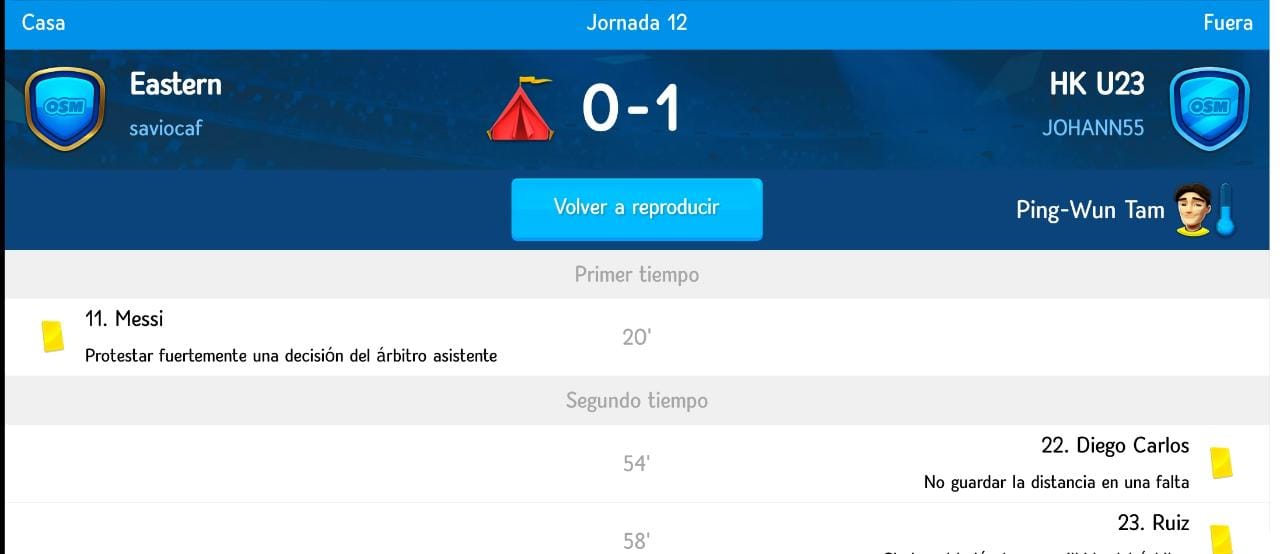This screenshot has width=1280, height=554.
Task: Open manager JOHANN55's profile
Action: pyautogui.click(x=1092, y=129)
